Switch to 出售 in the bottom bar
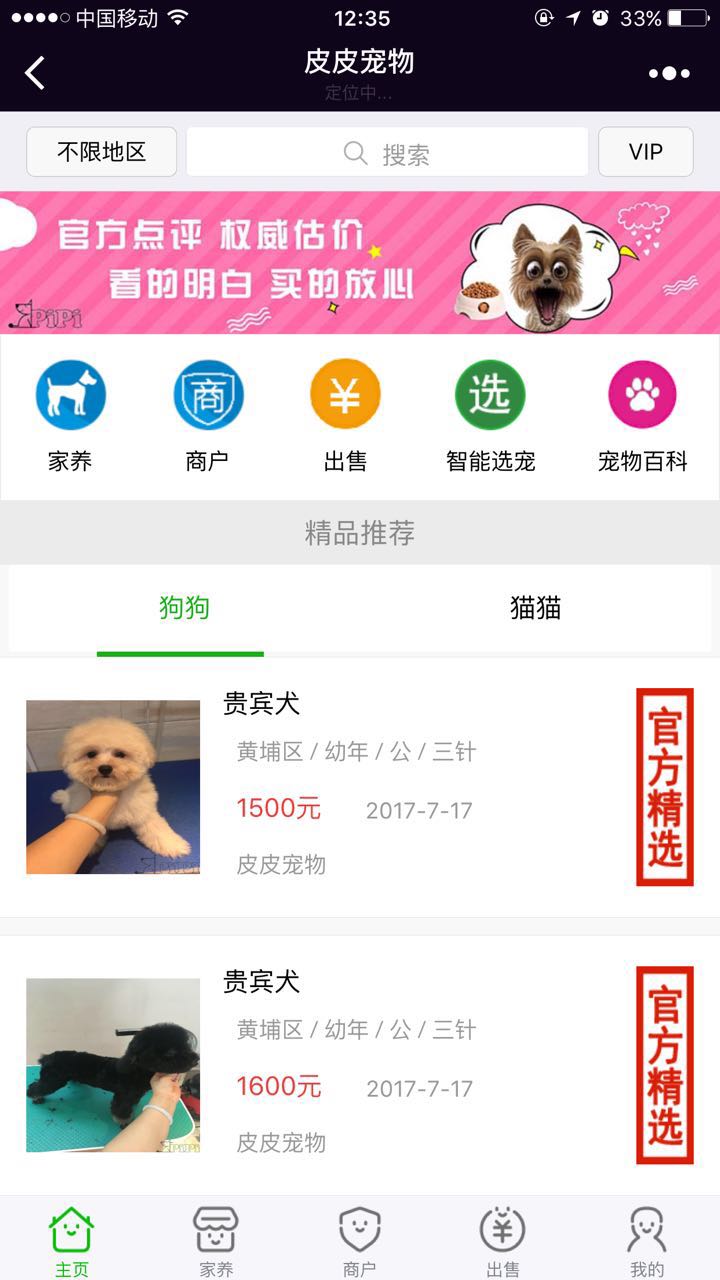Screen dimensions: 720x1280 503,1241
